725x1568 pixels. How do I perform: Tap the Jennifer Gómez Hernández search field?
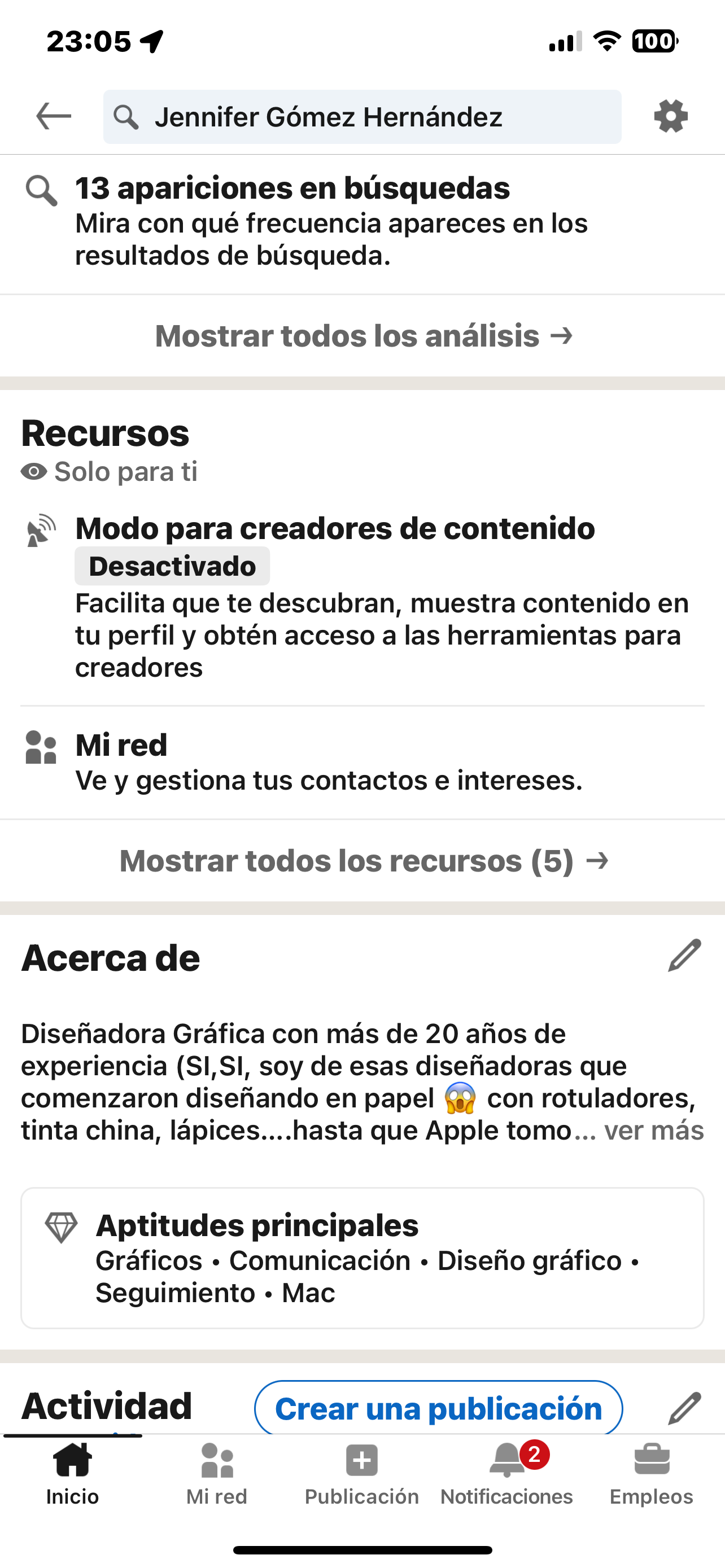coord(362,117)
